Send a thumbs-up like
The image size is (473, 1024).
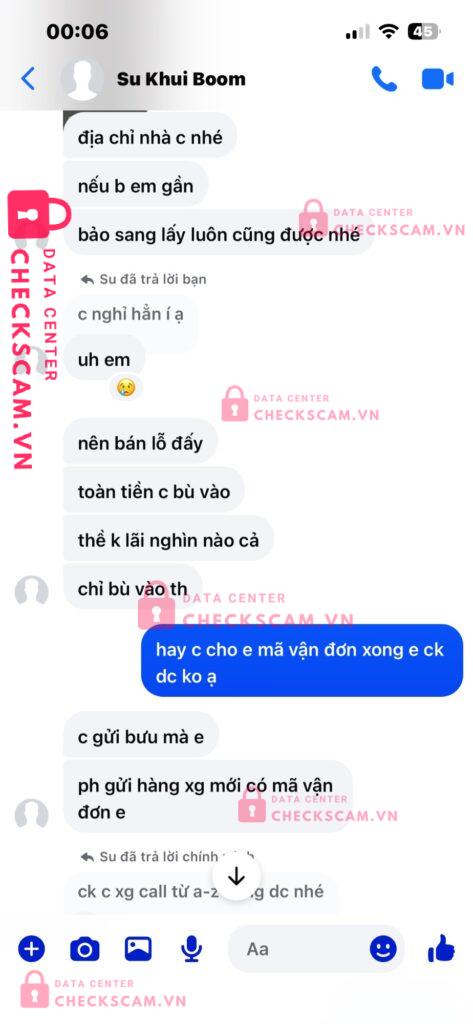442,948
